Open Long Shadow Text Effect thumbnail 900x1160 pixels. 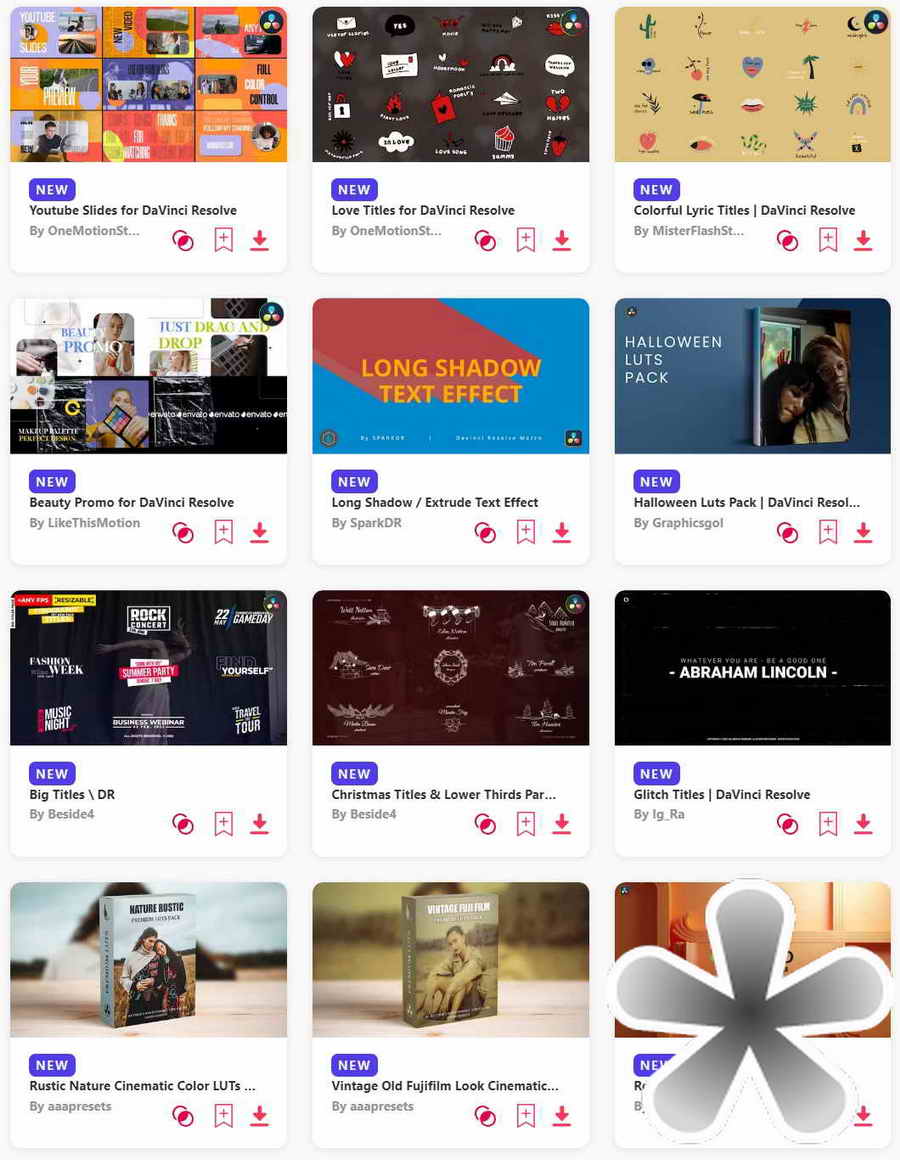point(450,376)
